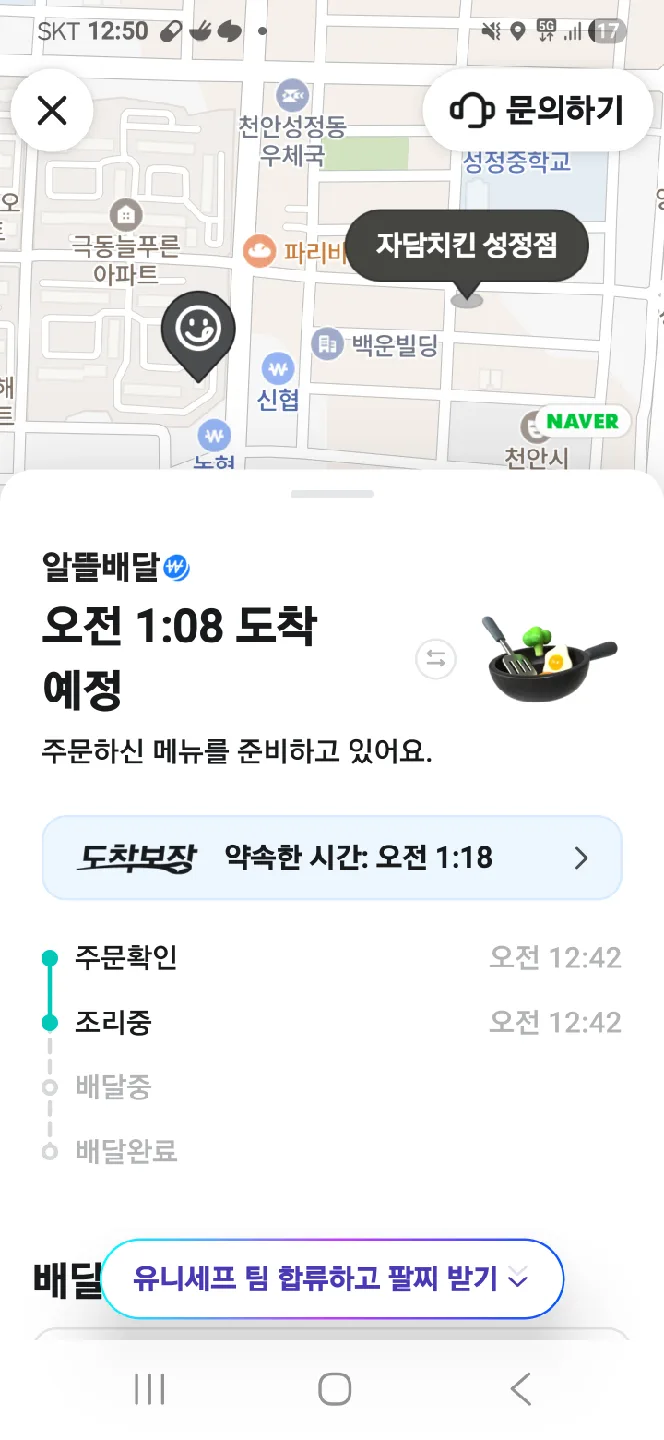The height and width of the screenshot is (1440, 664).
Task: Tap the delivery destination smiley pin
Action: pyautogui.click(x=198, y=330)
